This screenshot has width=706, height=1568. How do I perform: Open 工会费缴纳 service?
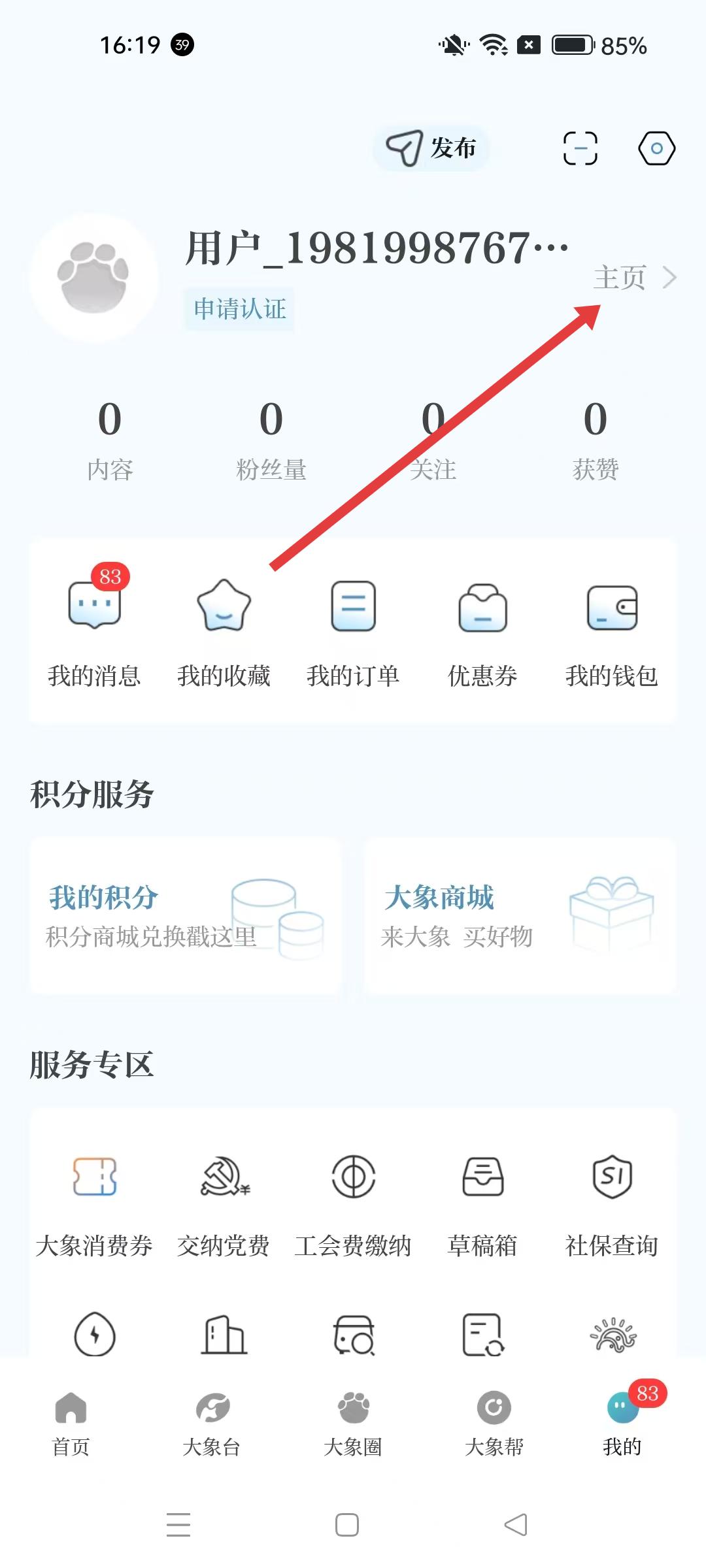[353, 1205]
